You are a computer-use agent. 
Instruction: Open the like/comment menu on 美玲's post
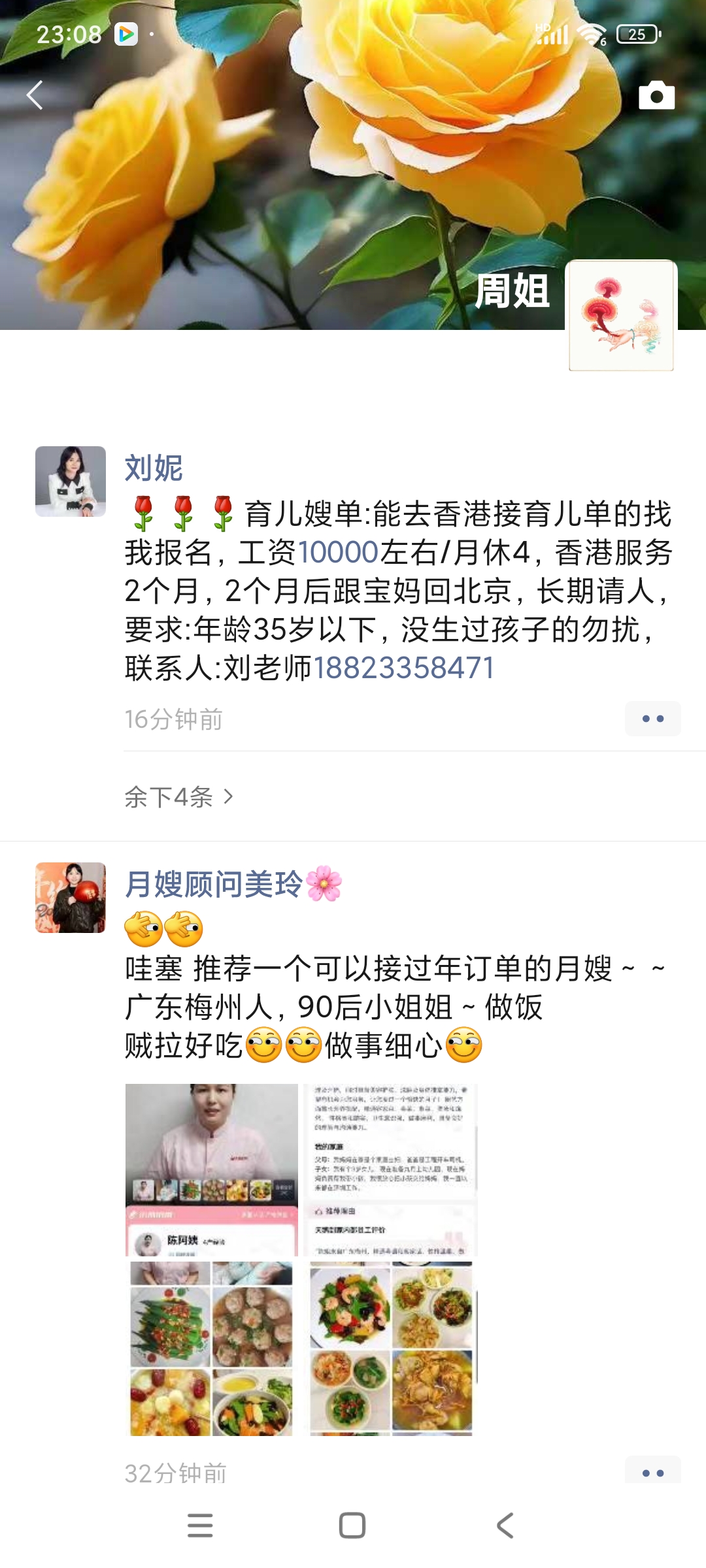point(652,1473)
